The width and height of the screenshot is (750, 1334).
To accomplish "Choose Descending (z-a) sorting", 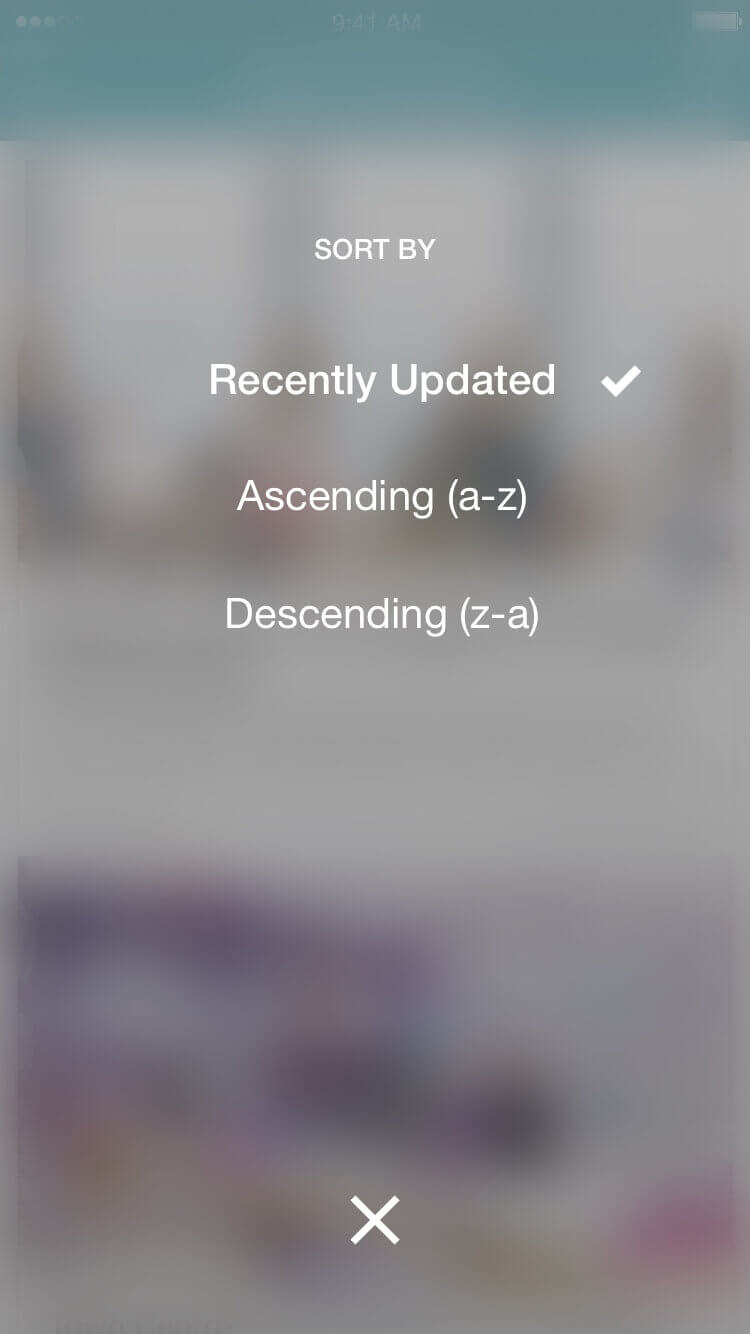I will coord(382,614).
